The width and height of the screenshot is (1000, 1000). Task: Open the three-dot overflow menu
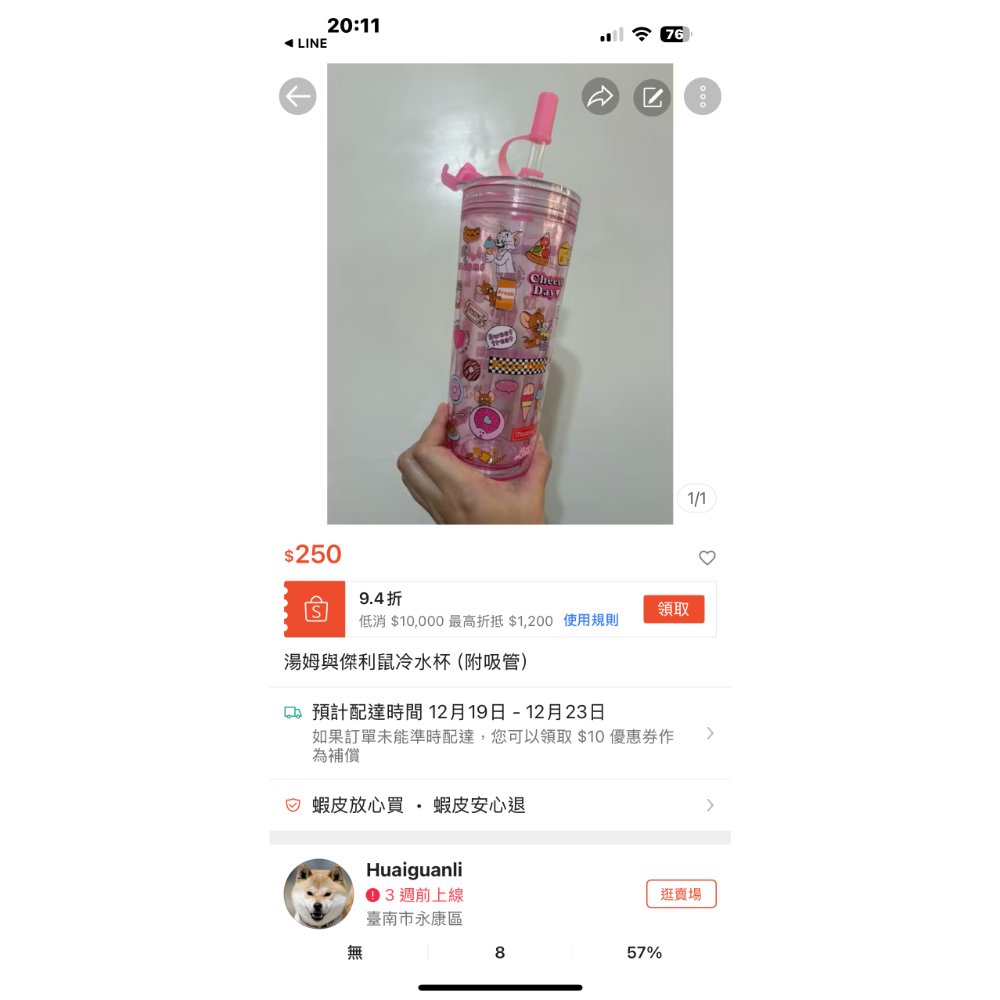[x=702, y=97]
